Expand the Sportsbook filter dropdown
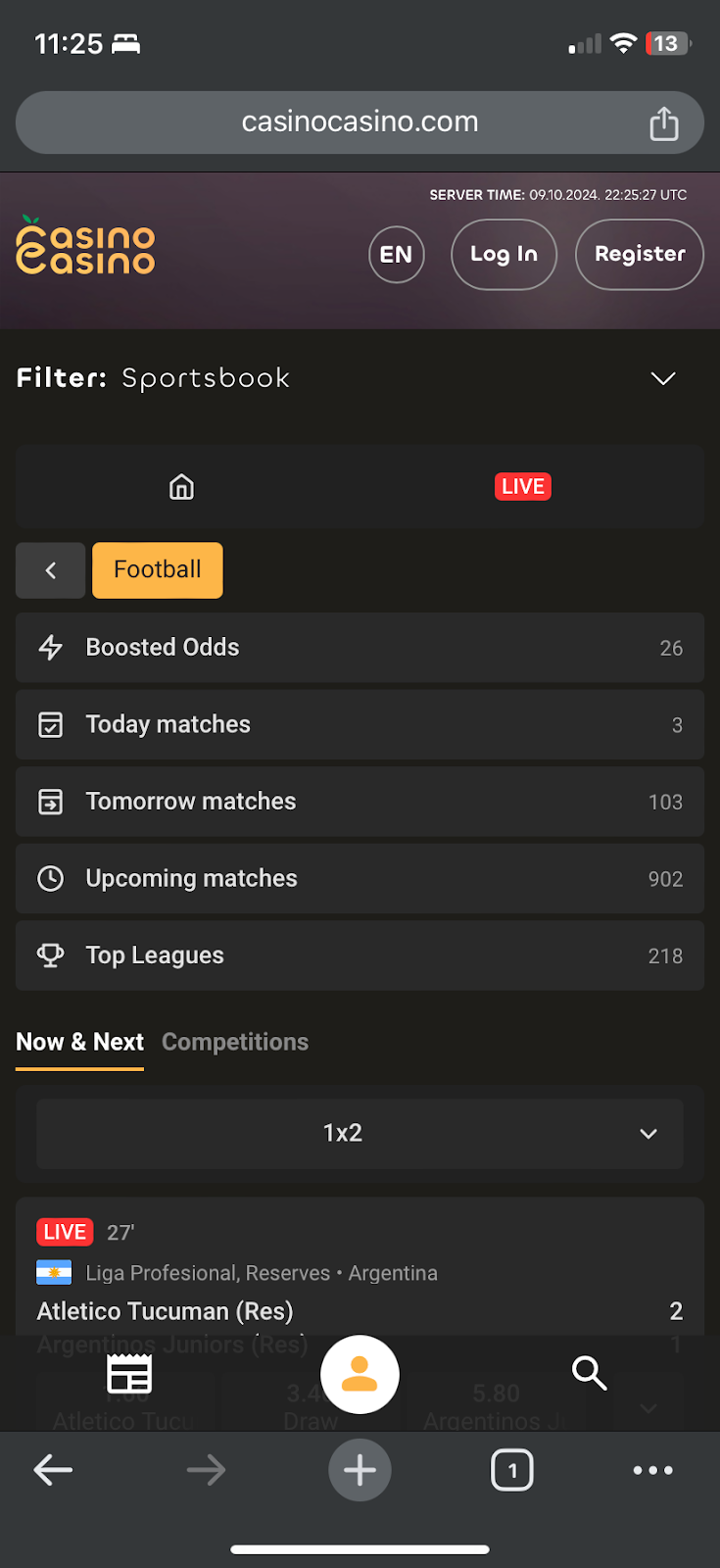This screenshot has width=720, height=1568. (663, 379)
